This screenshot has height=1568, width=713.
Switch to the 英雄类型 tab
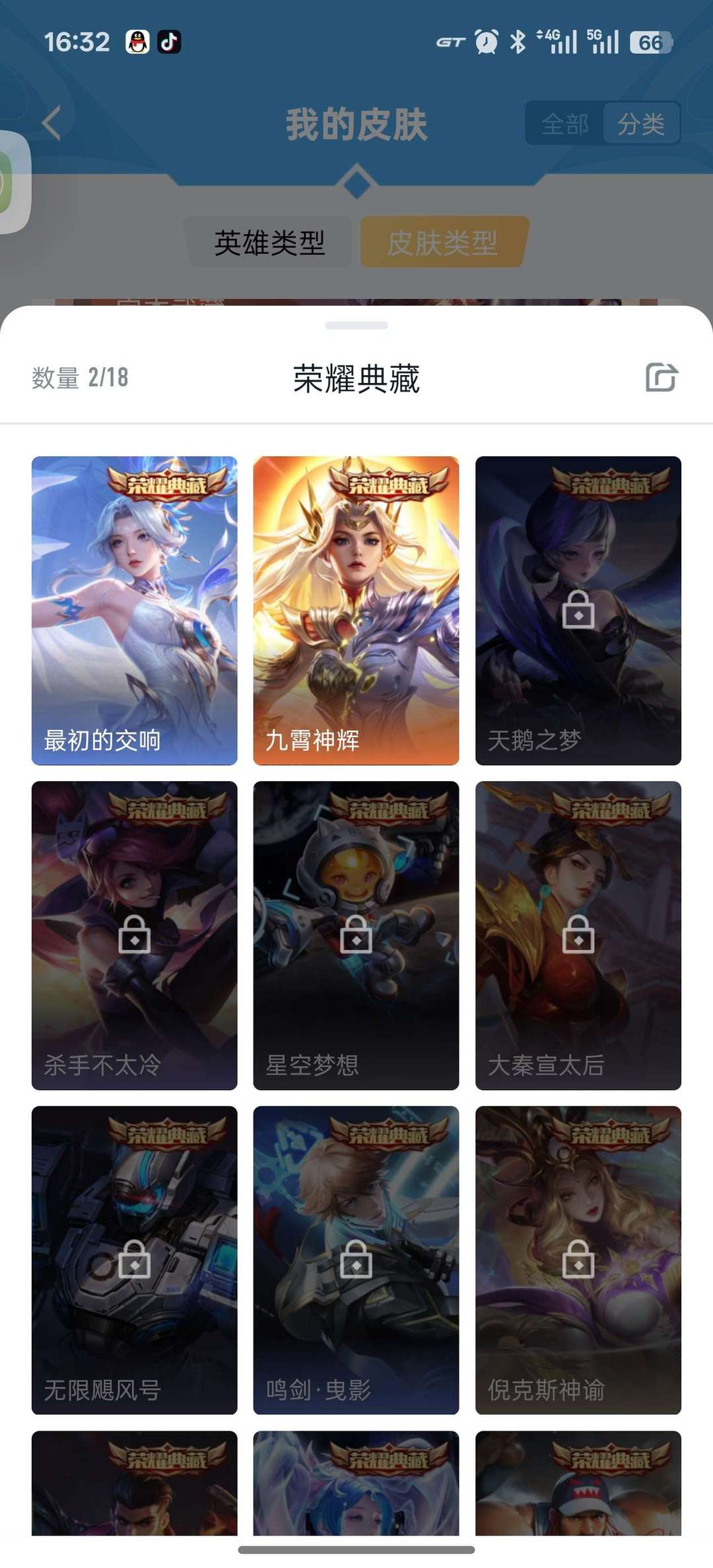tap(269, 242)
